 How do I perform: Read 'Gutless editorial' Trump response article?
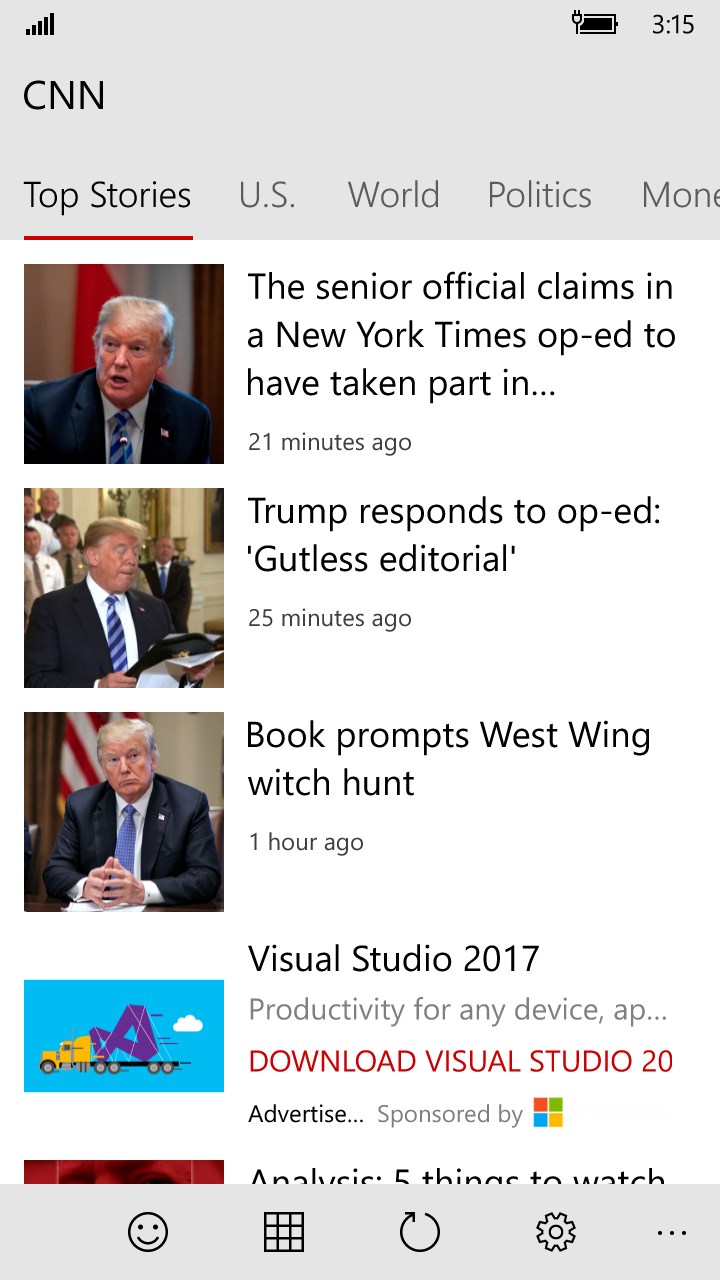click(x=454, y=535)
